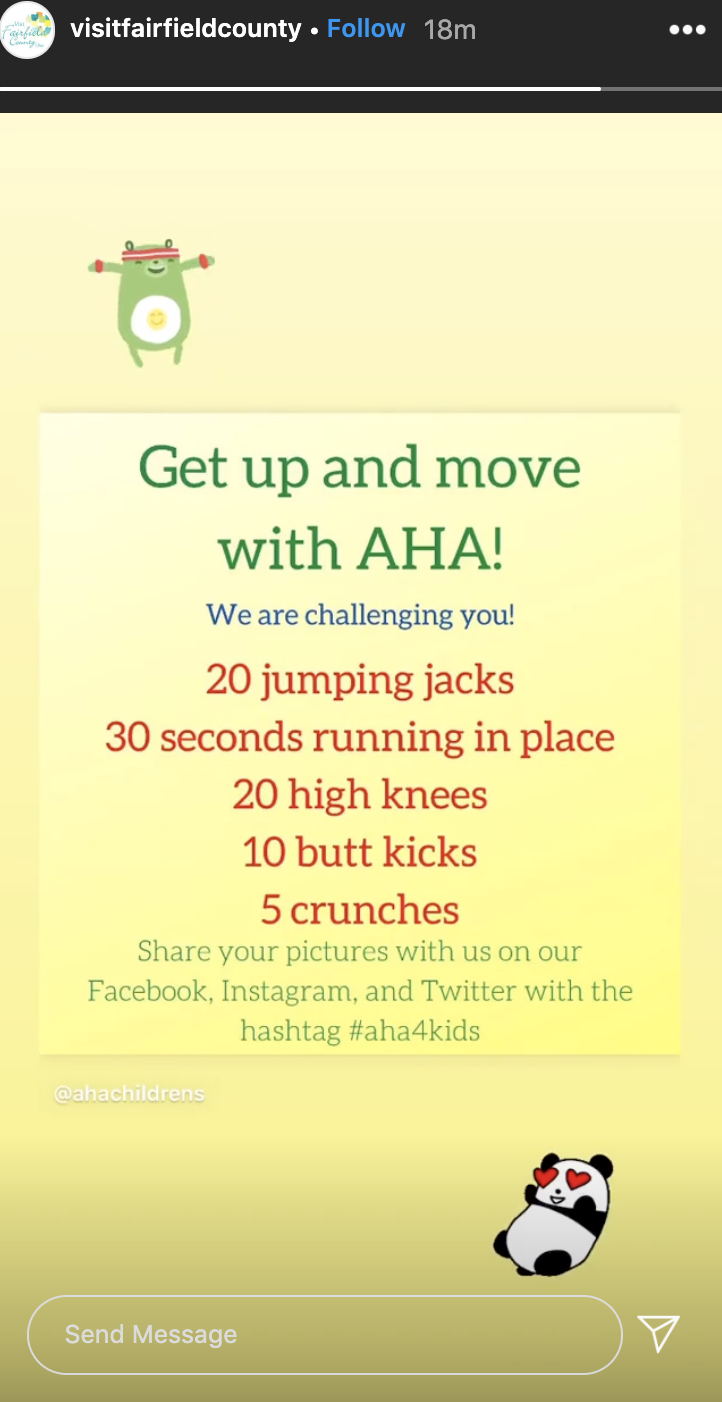Open the three-dot story options menu

click(687, 30)
